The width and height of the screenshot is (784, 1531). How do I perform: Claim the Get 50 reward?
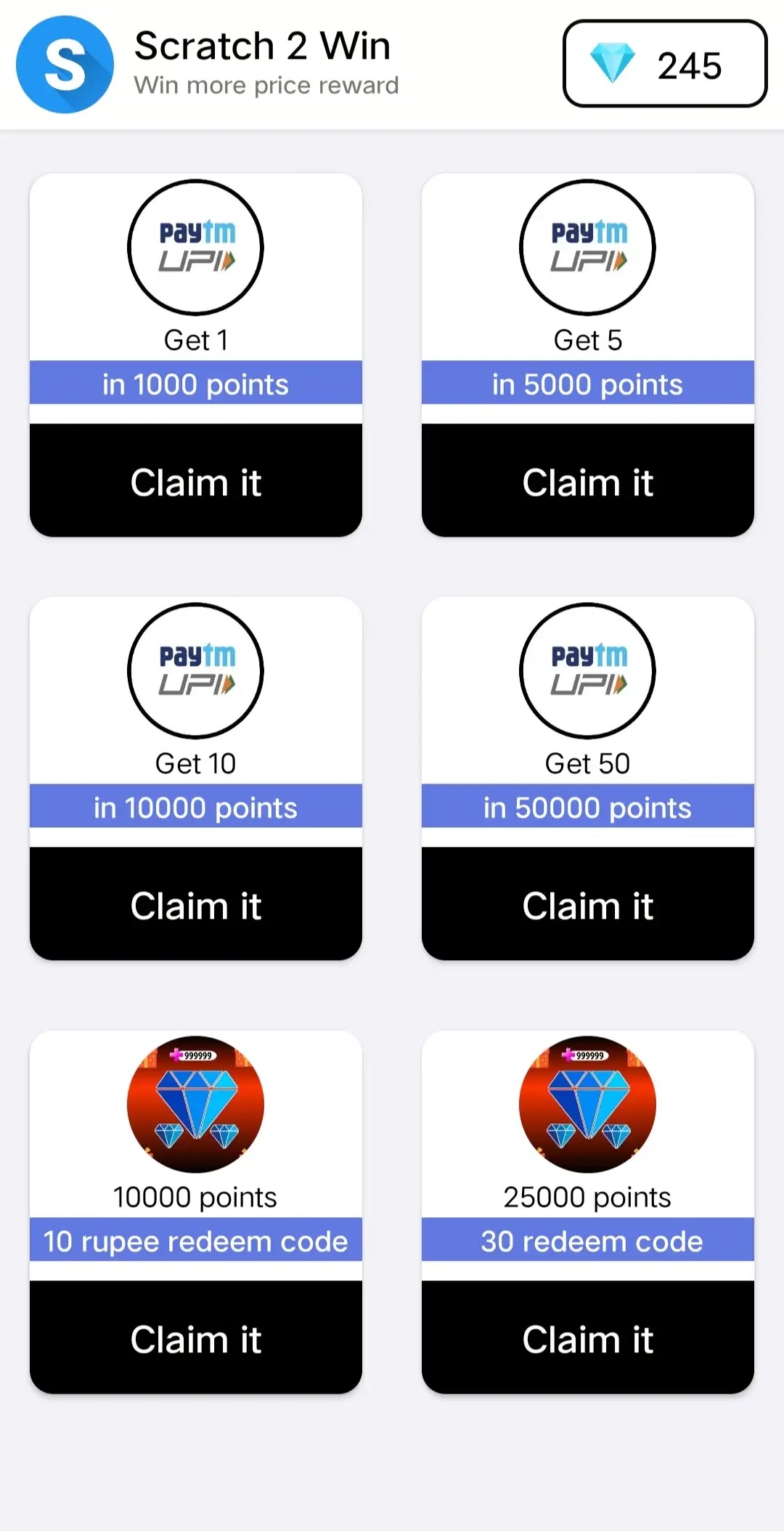click(x=587, y=905)
